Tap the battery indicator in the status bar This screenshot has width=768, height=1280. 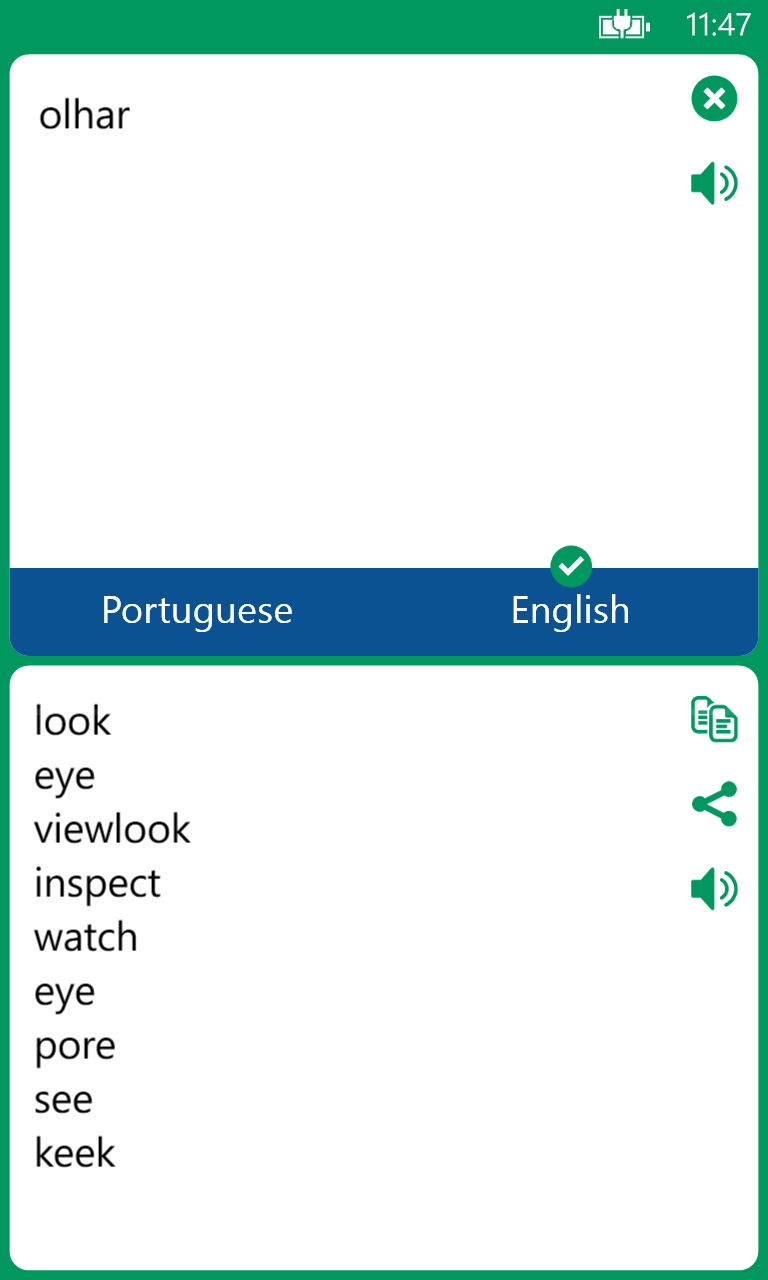coord(627,24)
